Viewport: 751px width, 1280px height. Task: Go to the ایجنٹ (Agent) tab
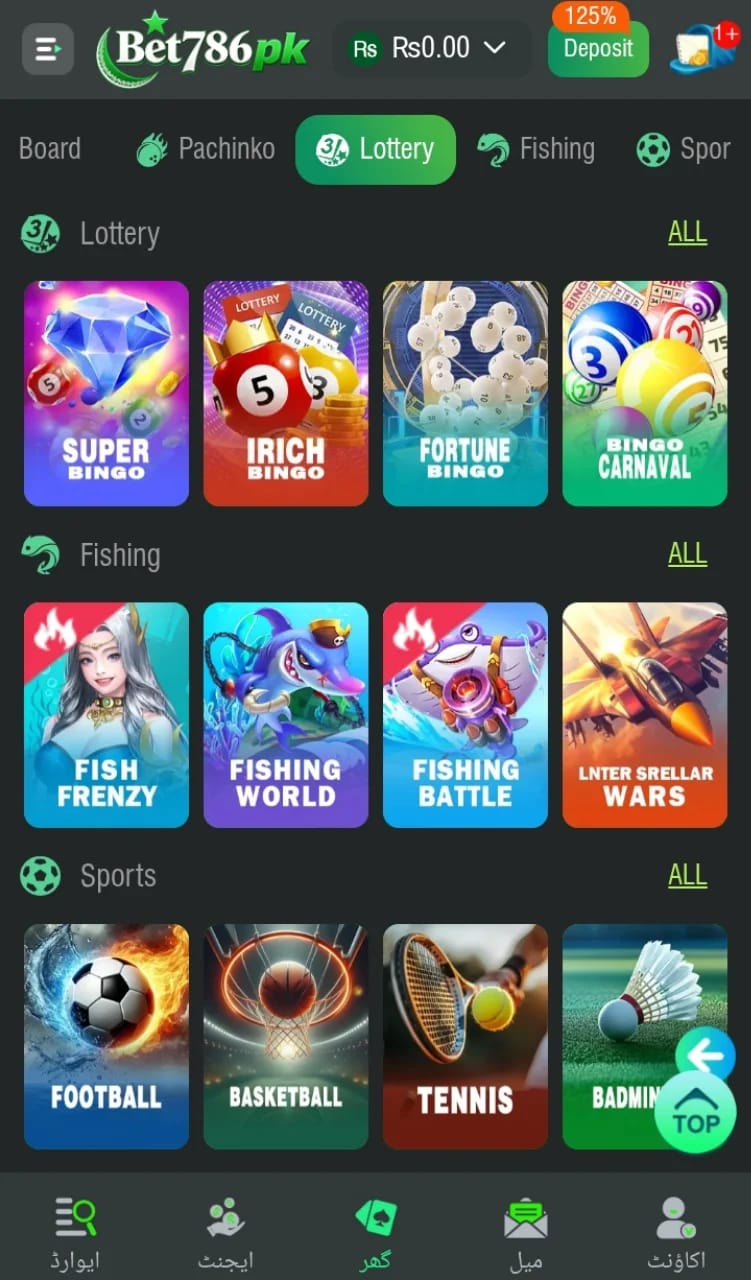(x=225, y=1232)
